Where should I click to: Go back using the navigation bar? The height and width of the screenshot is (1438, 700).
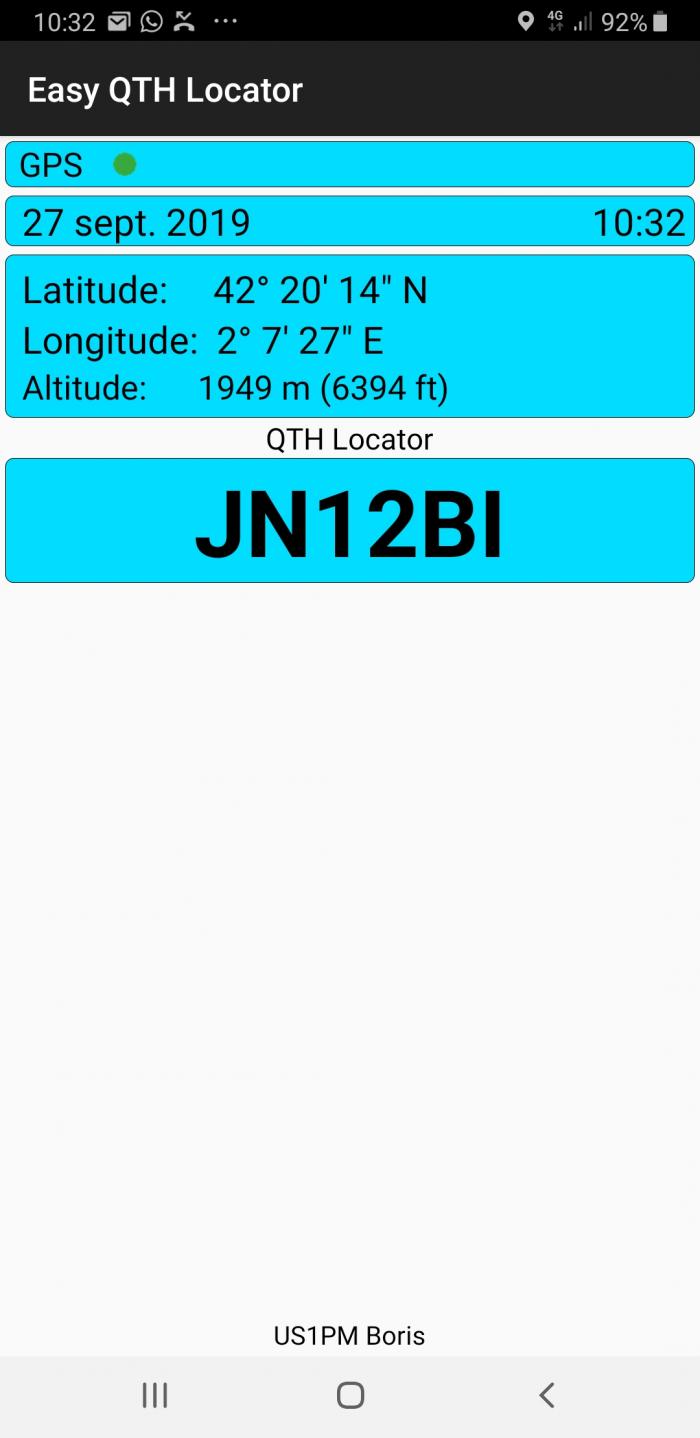(x=546, y=1395)
